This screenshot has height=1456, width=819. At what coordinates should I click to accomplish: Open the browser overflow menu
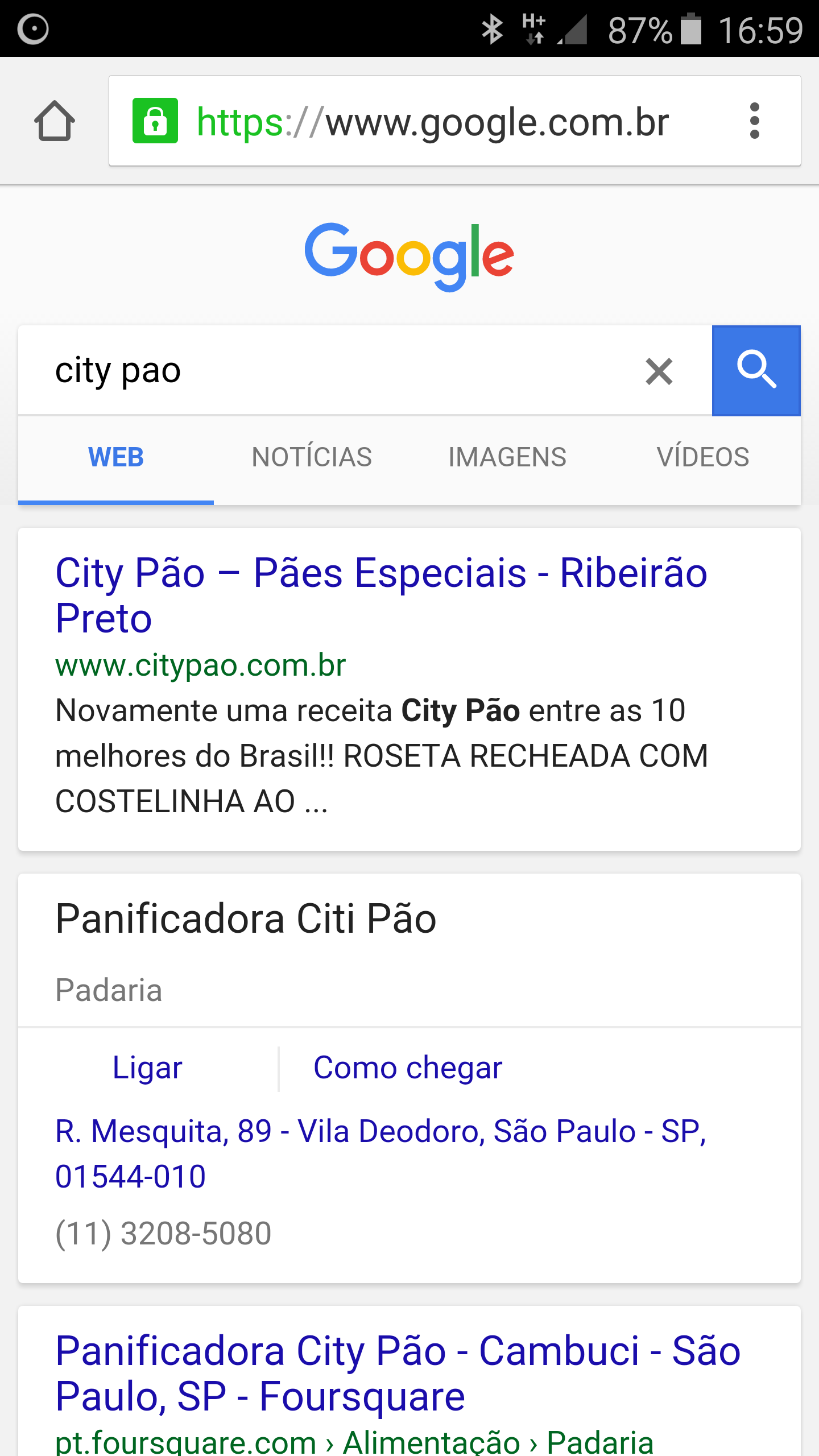754,121
